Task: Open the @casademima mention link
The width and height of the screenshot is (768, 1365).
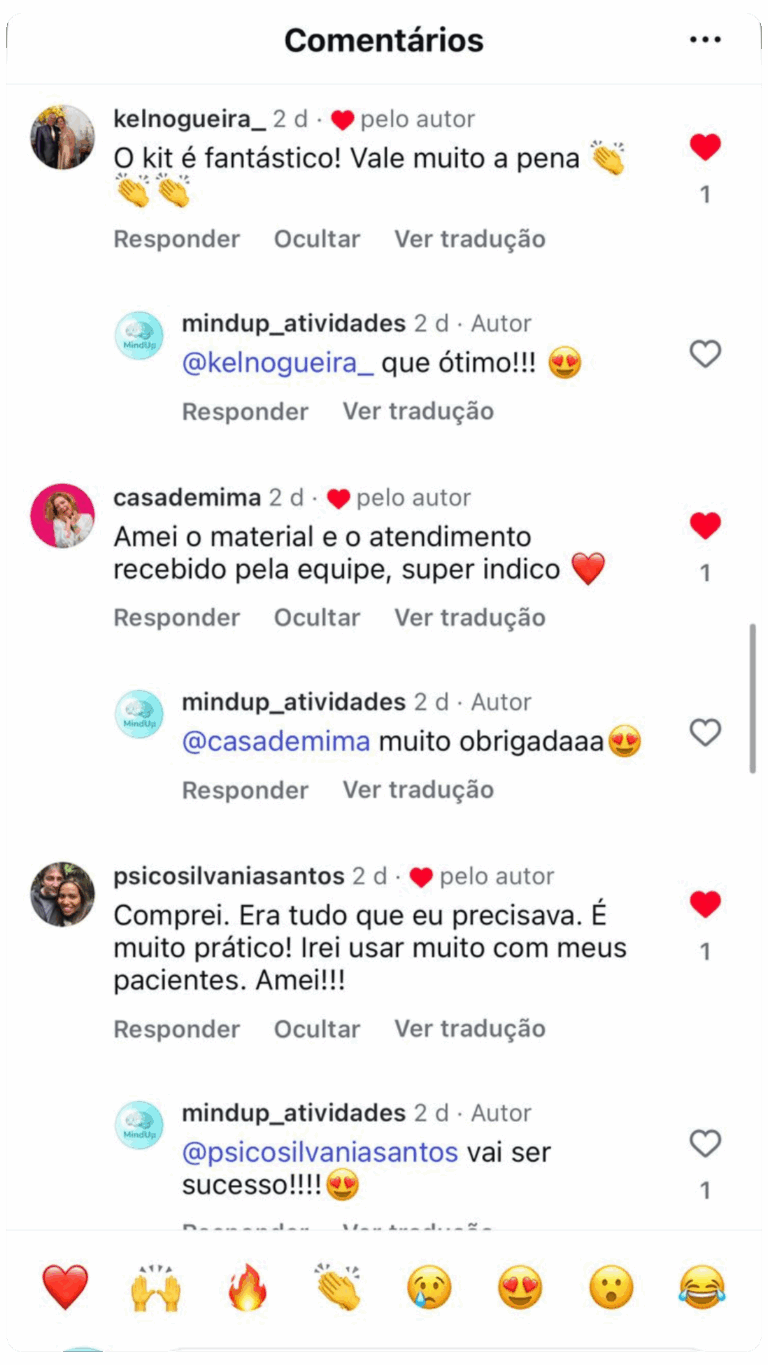Action: (x=276, y=743)
